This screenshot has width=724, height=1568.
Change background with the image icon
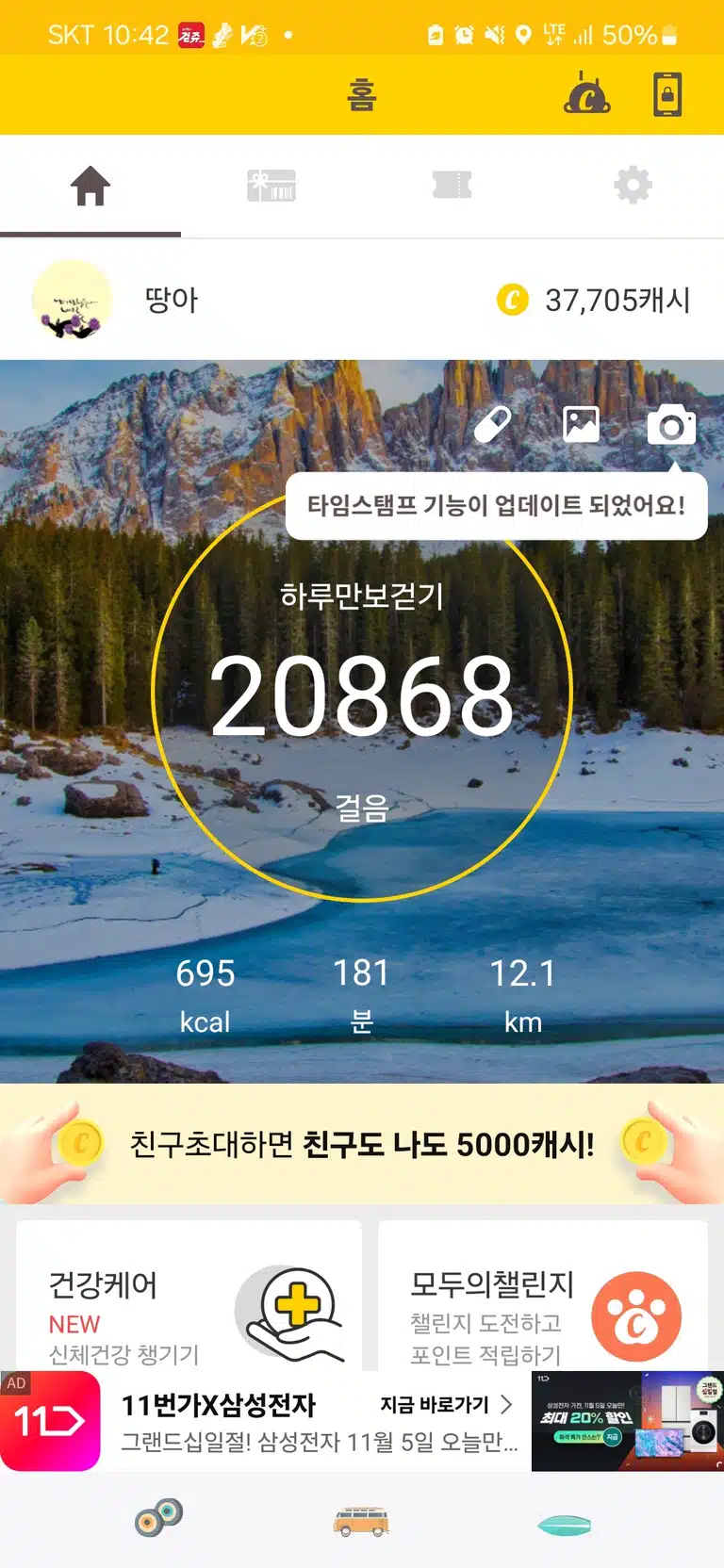tap(581, 425)
